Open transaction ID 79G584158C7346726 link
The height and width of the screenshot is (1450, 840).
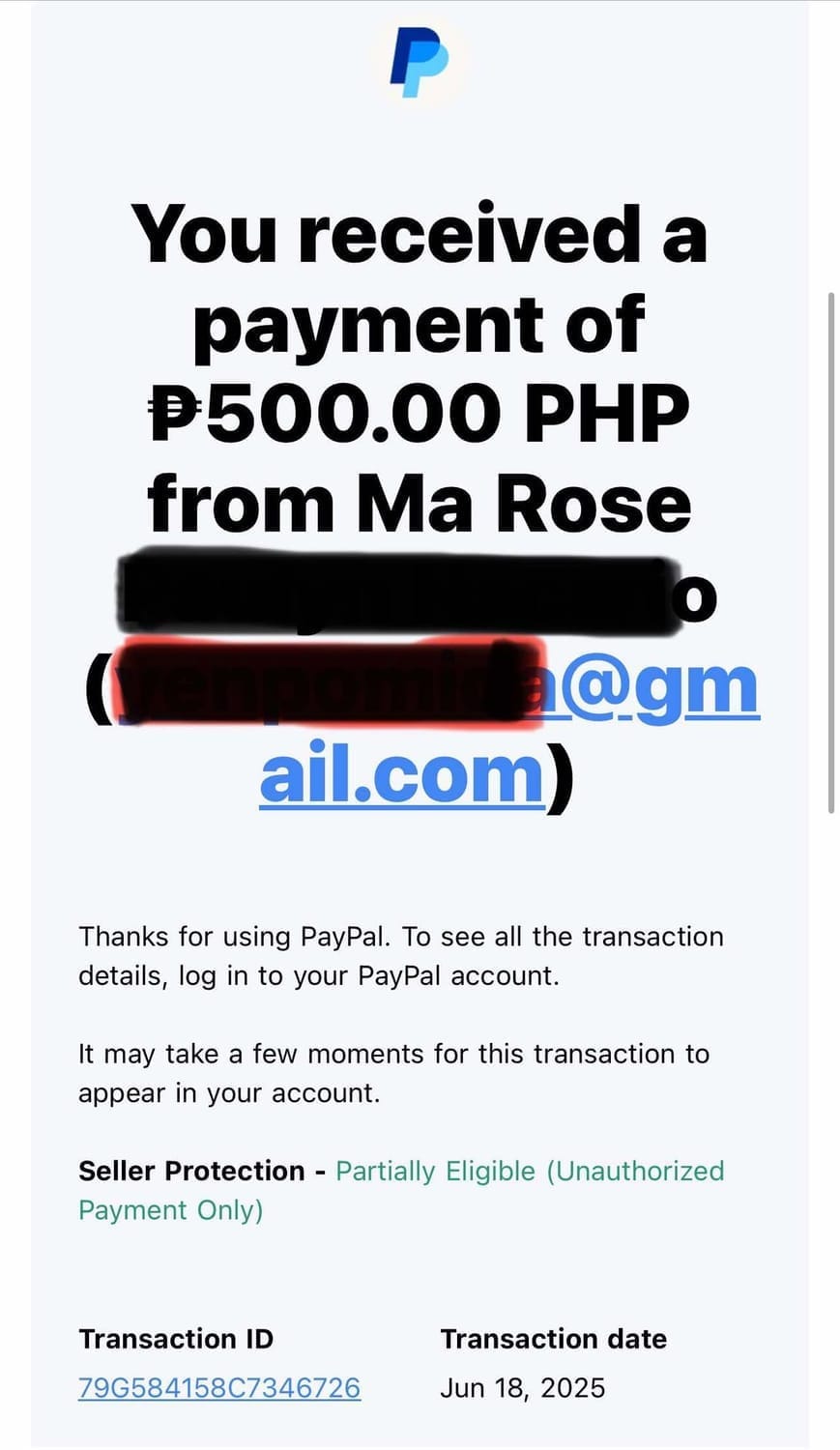[219, 1388]
